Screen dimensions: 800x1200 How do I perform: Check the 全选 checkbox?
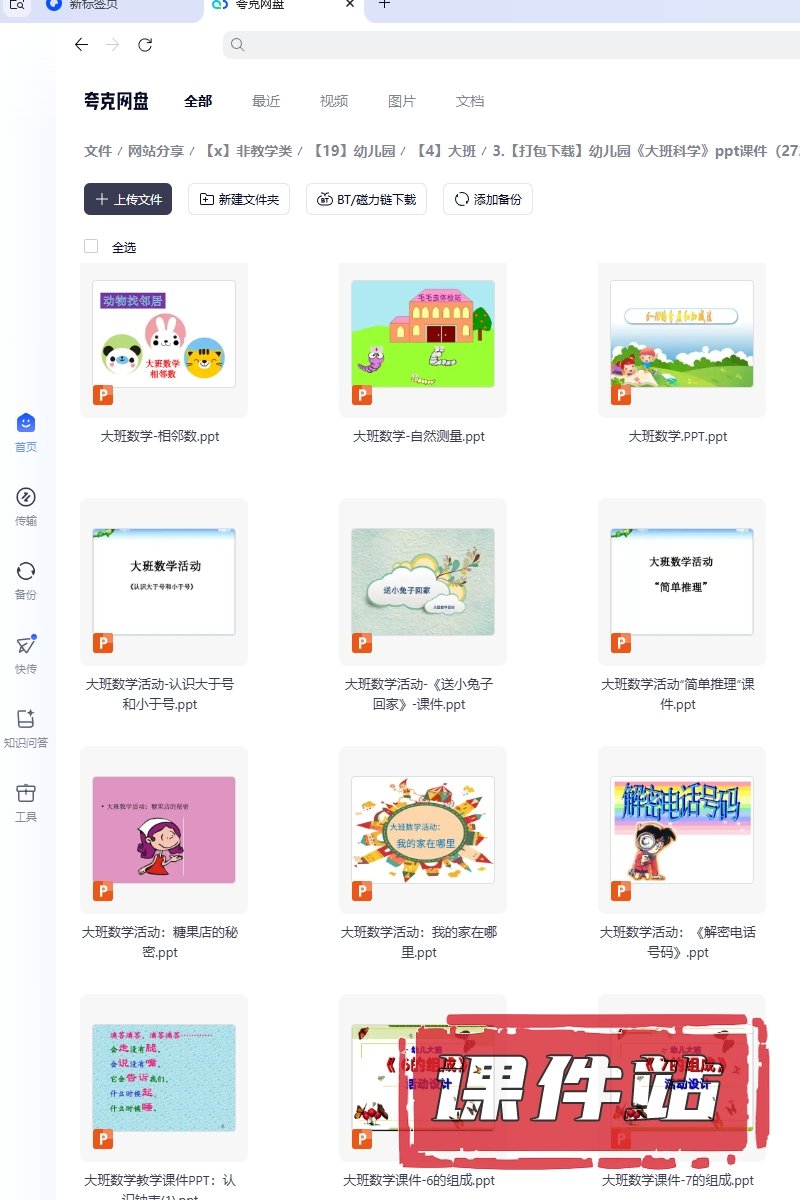pyautogui.click(x=91, y=247)
